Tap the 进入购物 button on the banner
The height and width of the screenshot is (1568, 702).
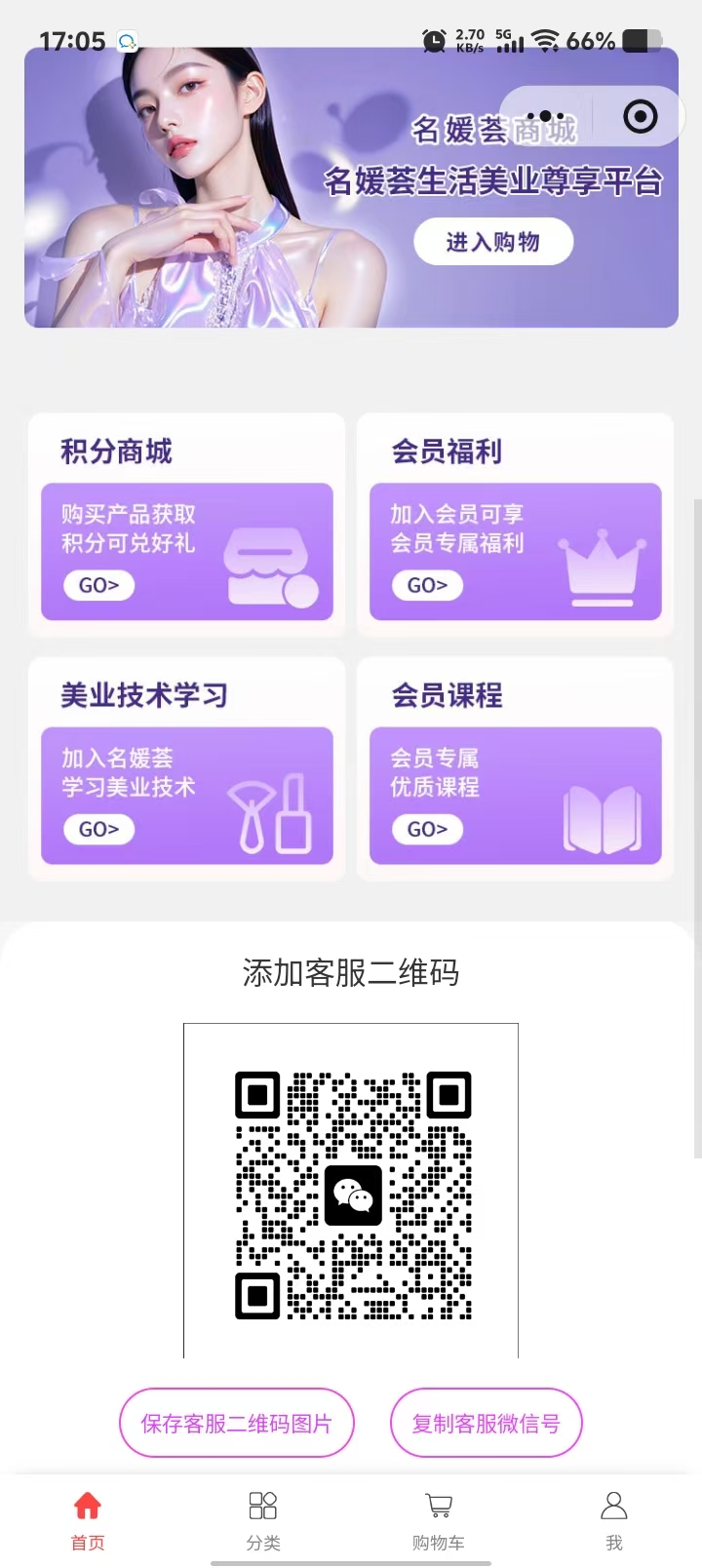(492, 242)
